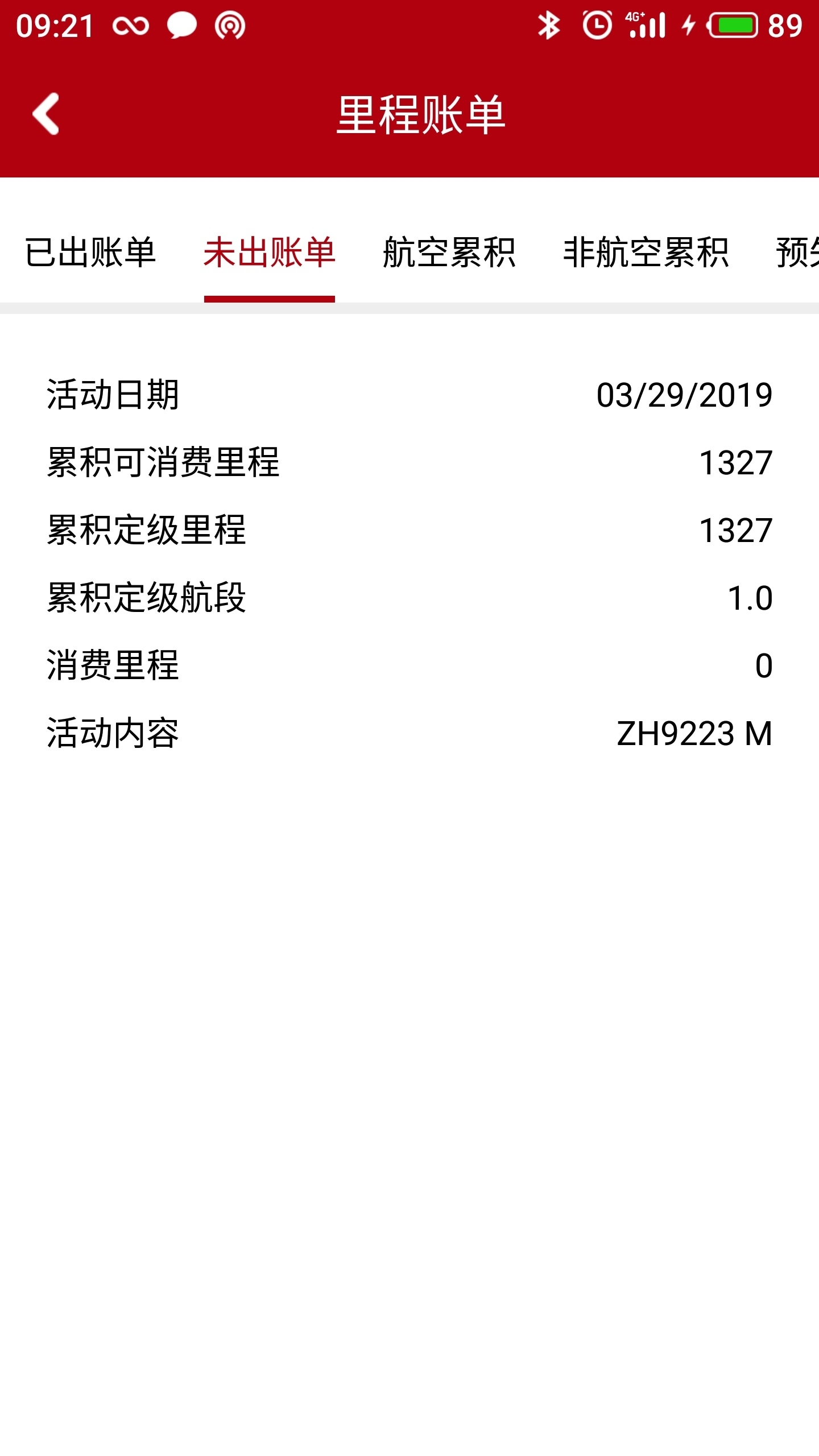The width and height of the screenshot is (819, 1456).
Task: Open the 航空累积 tab
Action: (449, 253)
